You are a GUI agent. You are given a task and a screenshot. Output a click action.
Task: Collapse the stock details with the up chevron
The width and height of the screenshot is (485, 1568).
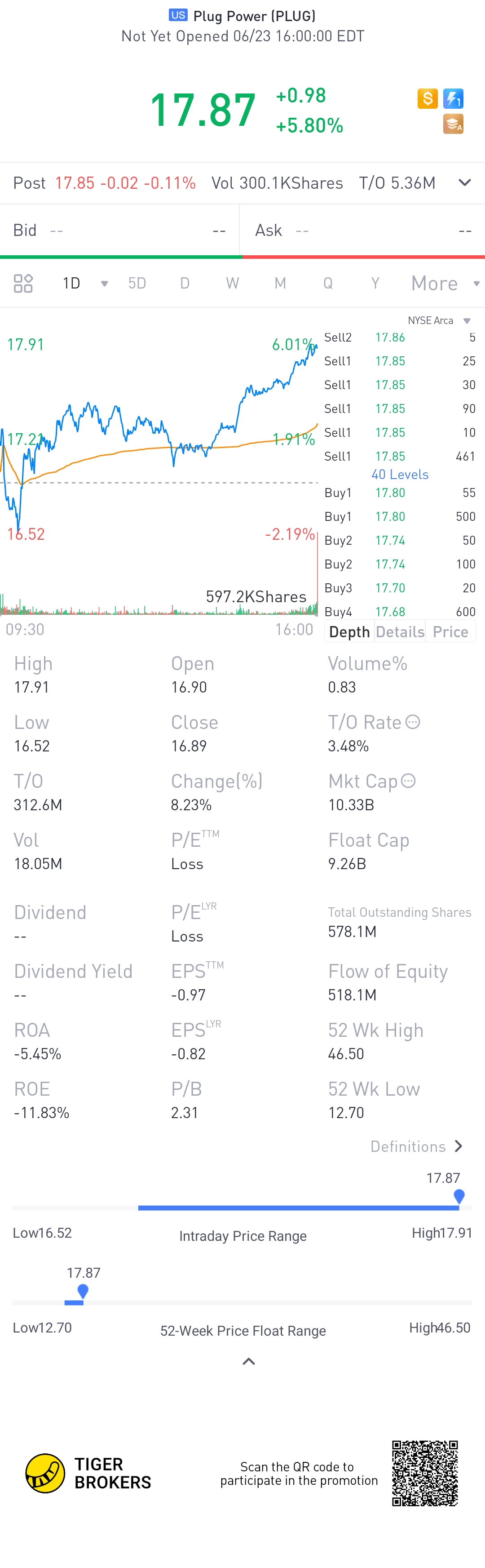tap(249, 1362)
